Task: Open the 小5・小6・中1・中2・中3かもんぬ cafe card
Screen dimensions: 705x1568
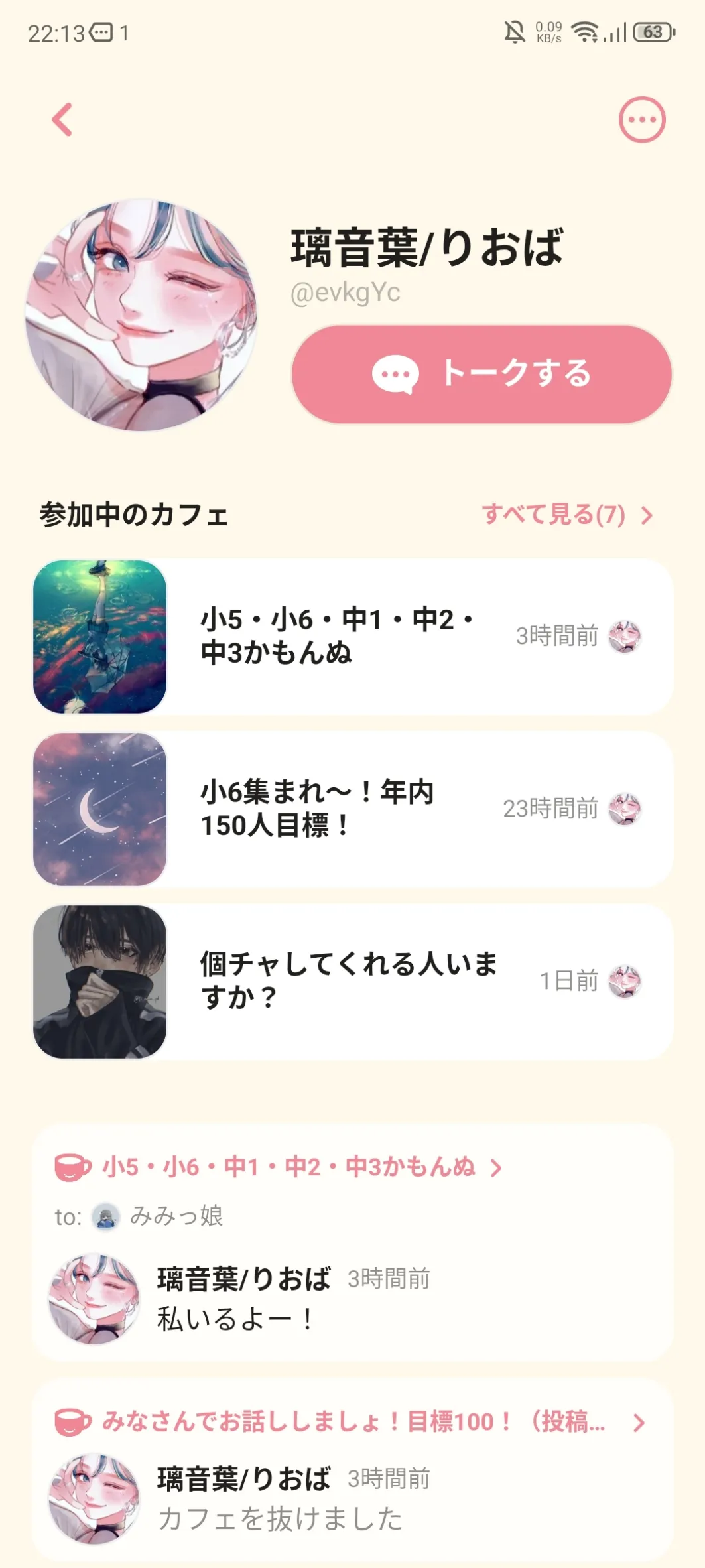Action: pyautogui.click(x=353, y=637)
